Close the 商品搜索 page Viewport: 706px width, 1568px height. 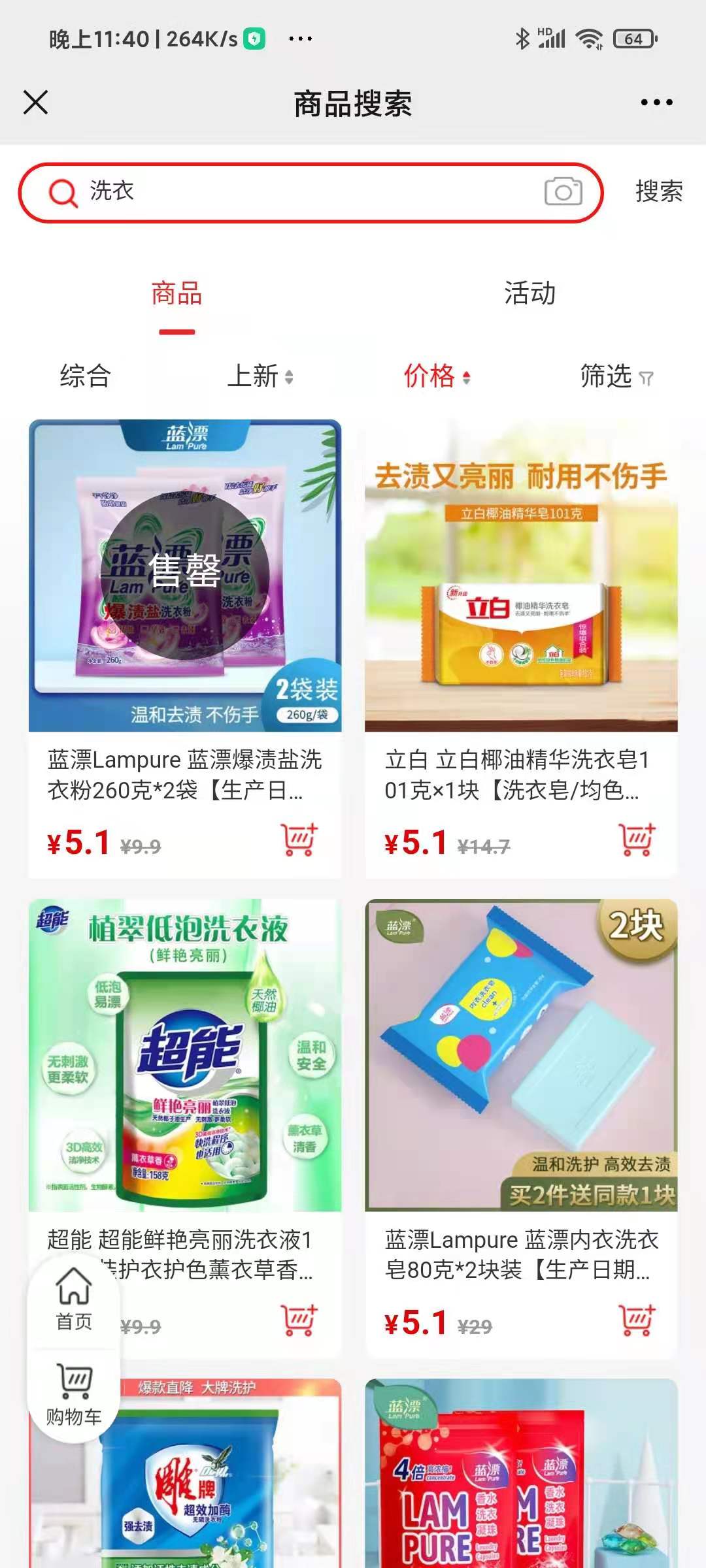tap(35, 103)
